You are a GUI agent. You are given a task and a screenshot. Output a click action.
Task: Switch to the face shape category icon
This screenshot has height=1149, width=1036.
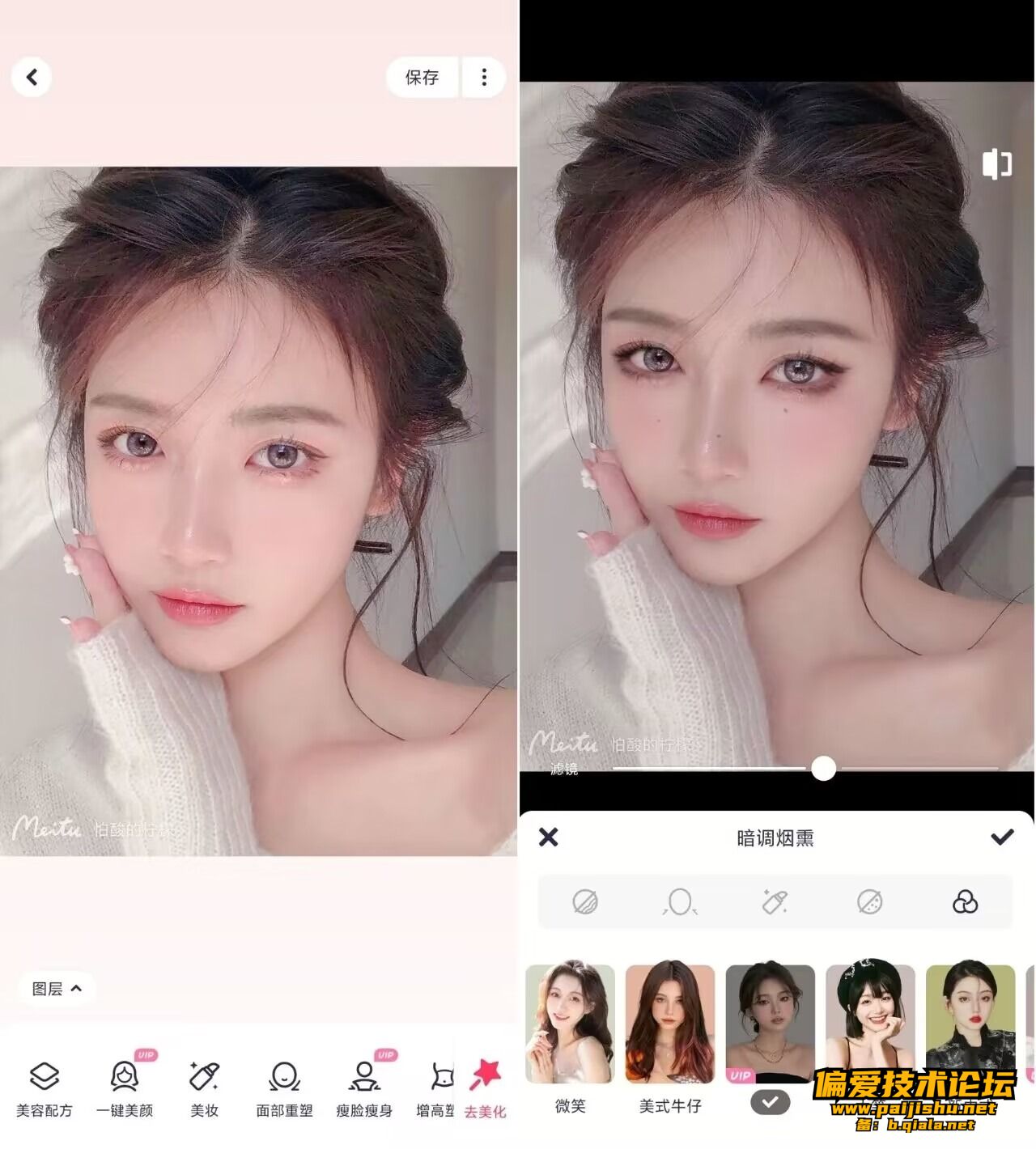point(680,902)
